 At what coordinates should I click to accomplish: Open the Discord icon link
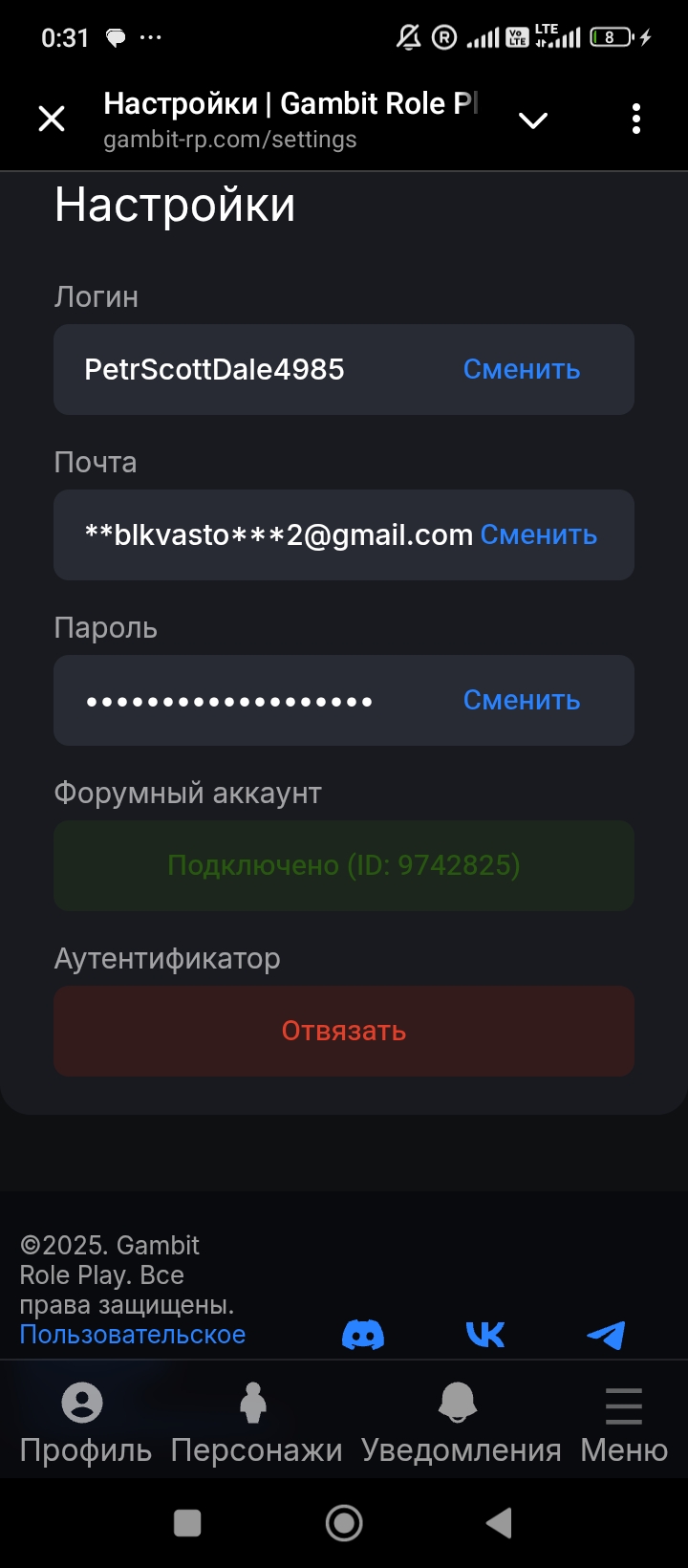tap(363, 1335)
